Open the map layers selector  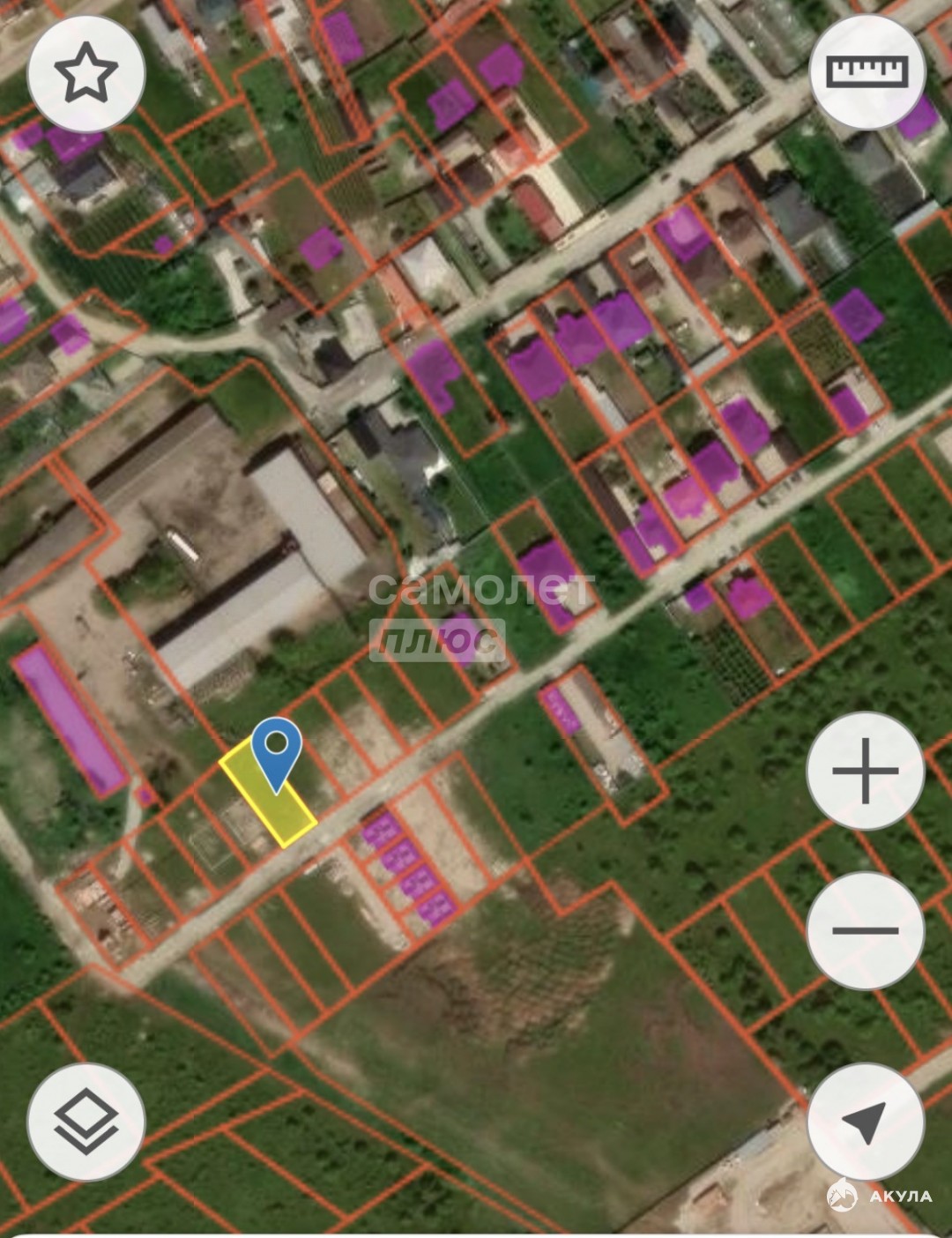pyautogui.click(x=86, y=1122)
